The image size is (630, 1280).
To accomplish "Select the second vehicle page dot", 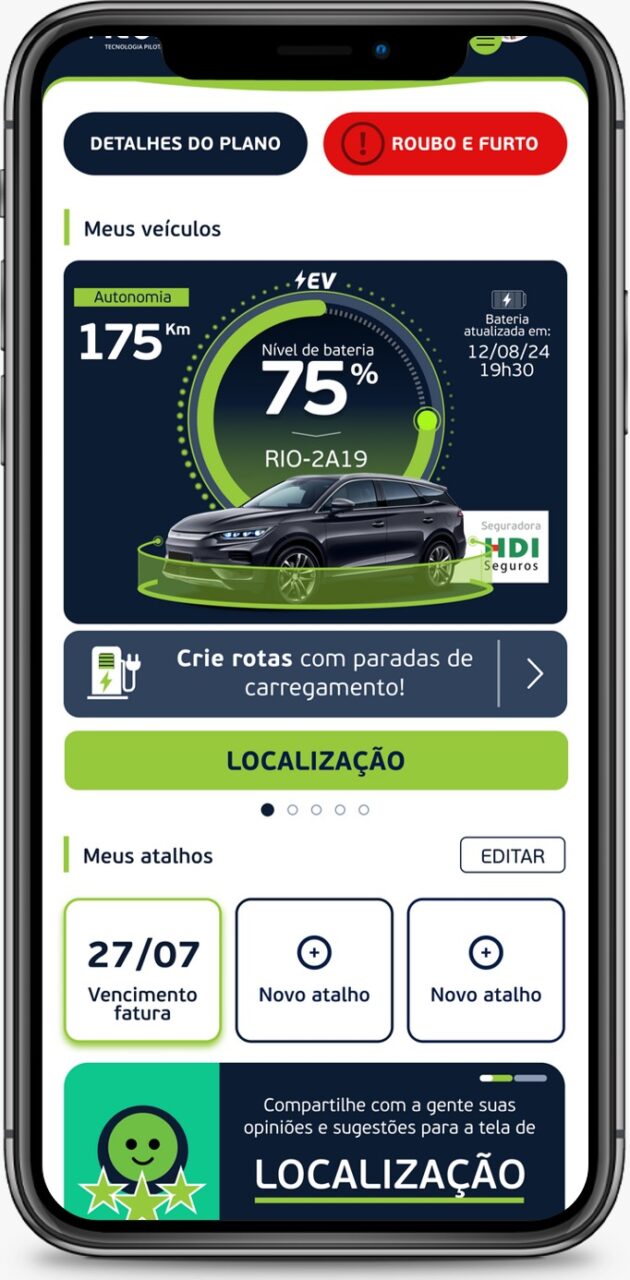I will (x=292, y=810).
